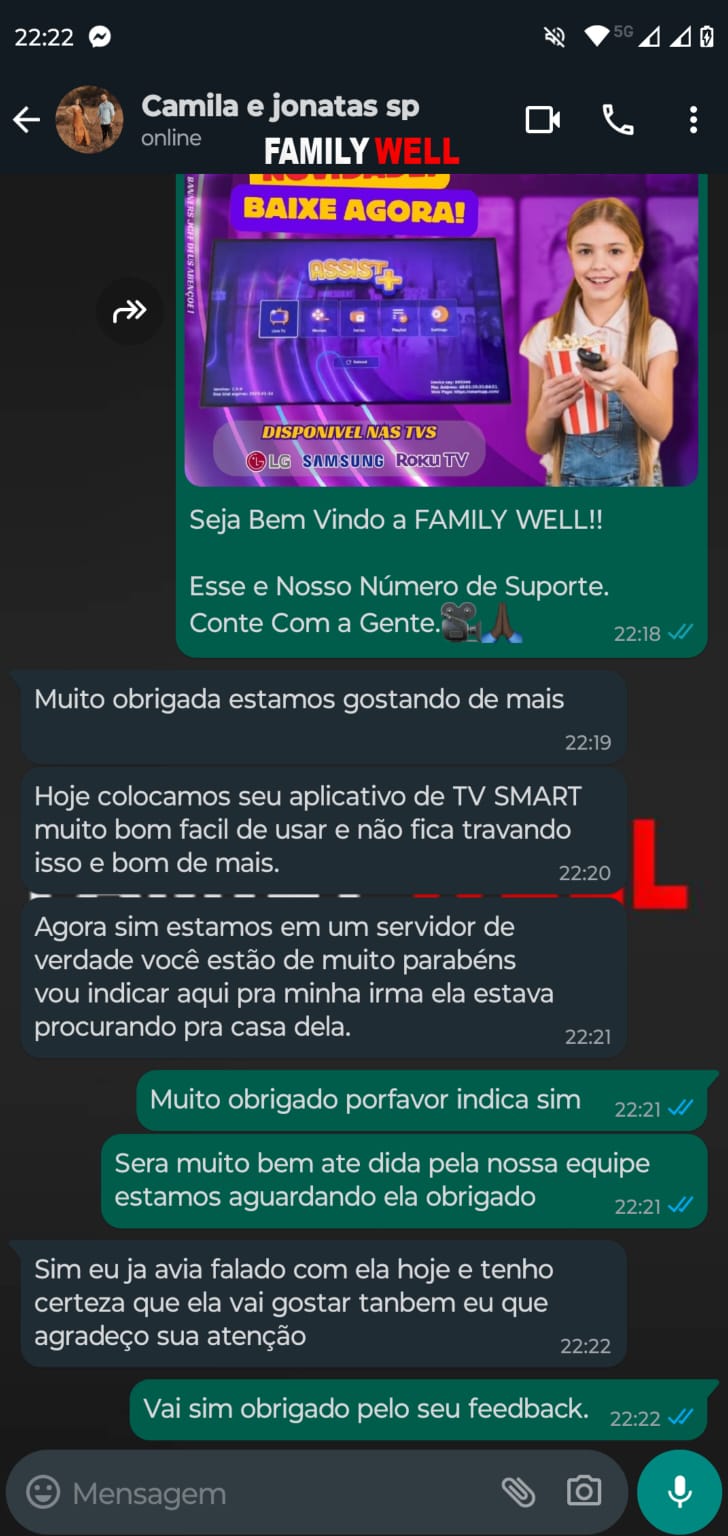Tap the Mensagem text field

(270, 1493)
